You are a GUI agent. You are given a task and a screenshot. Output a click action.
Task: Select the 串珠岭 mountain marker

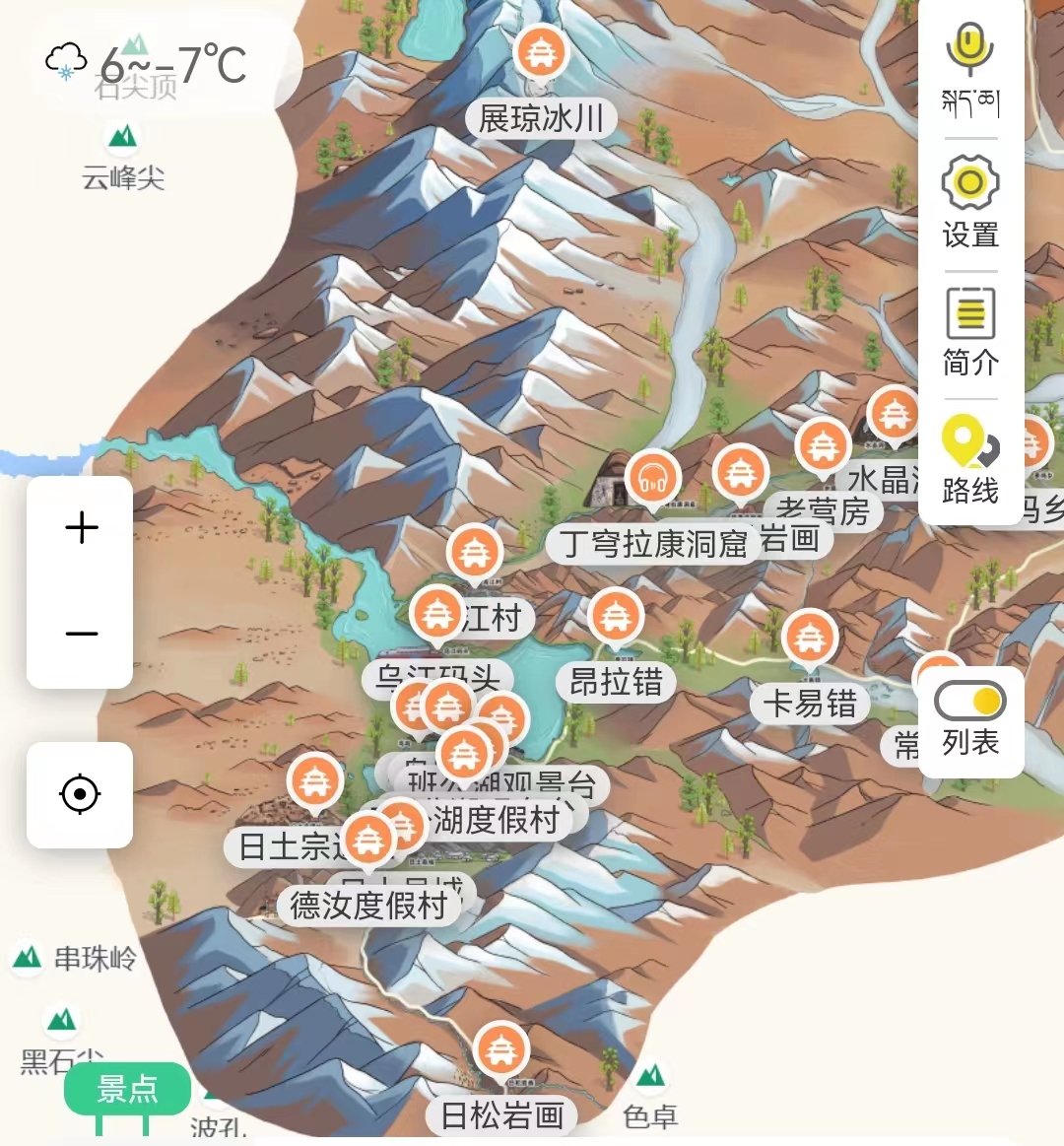click(28, 957)
